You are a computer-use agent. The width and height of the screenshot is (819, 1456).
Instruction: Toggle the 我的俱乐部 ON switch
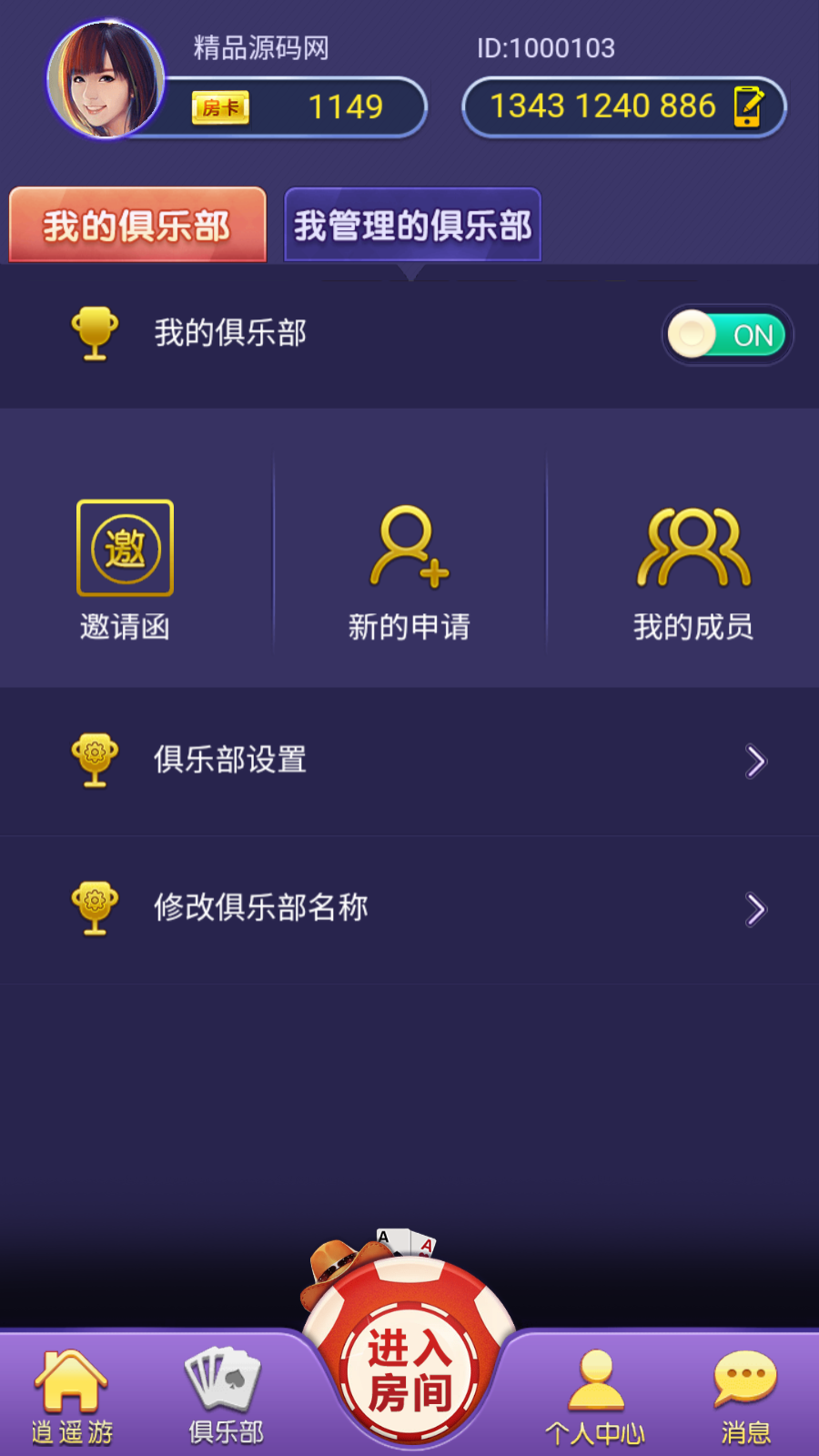click(727, 335)
